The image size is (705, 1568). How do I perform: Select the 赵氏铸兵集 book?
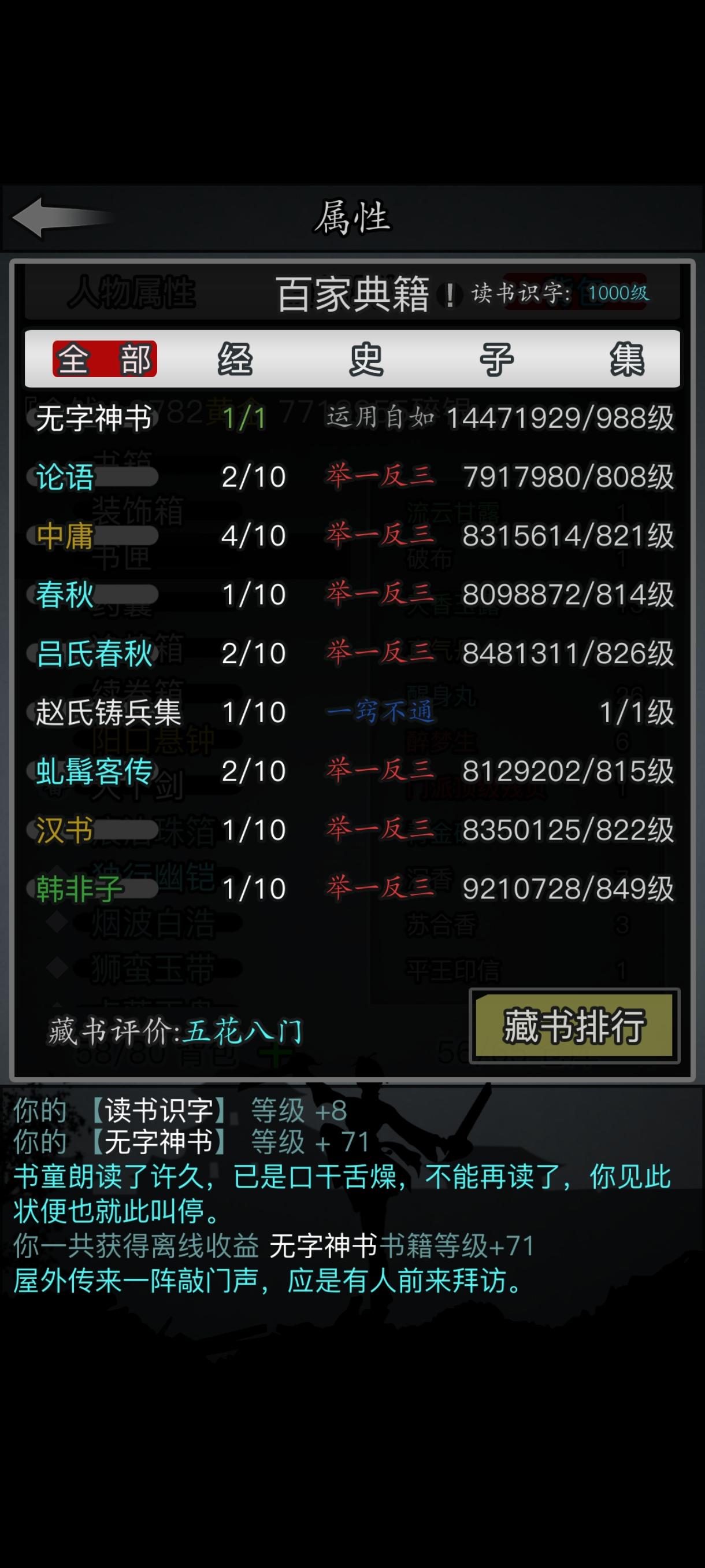pyautogui.click(x=109, y=711)
